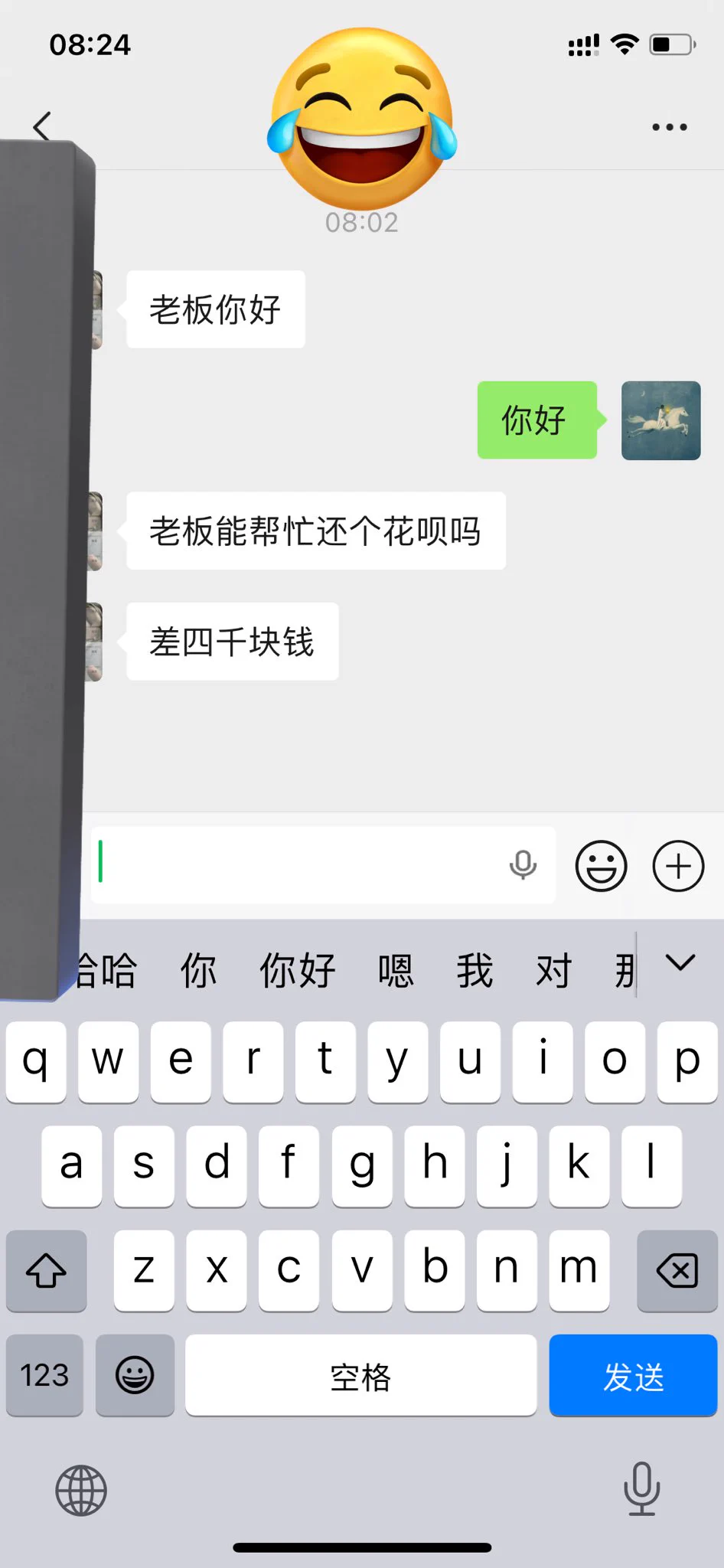This screenshot has height=1568, width=724.
Task: Open the emoji sticker panel
Action: (601, 866)
